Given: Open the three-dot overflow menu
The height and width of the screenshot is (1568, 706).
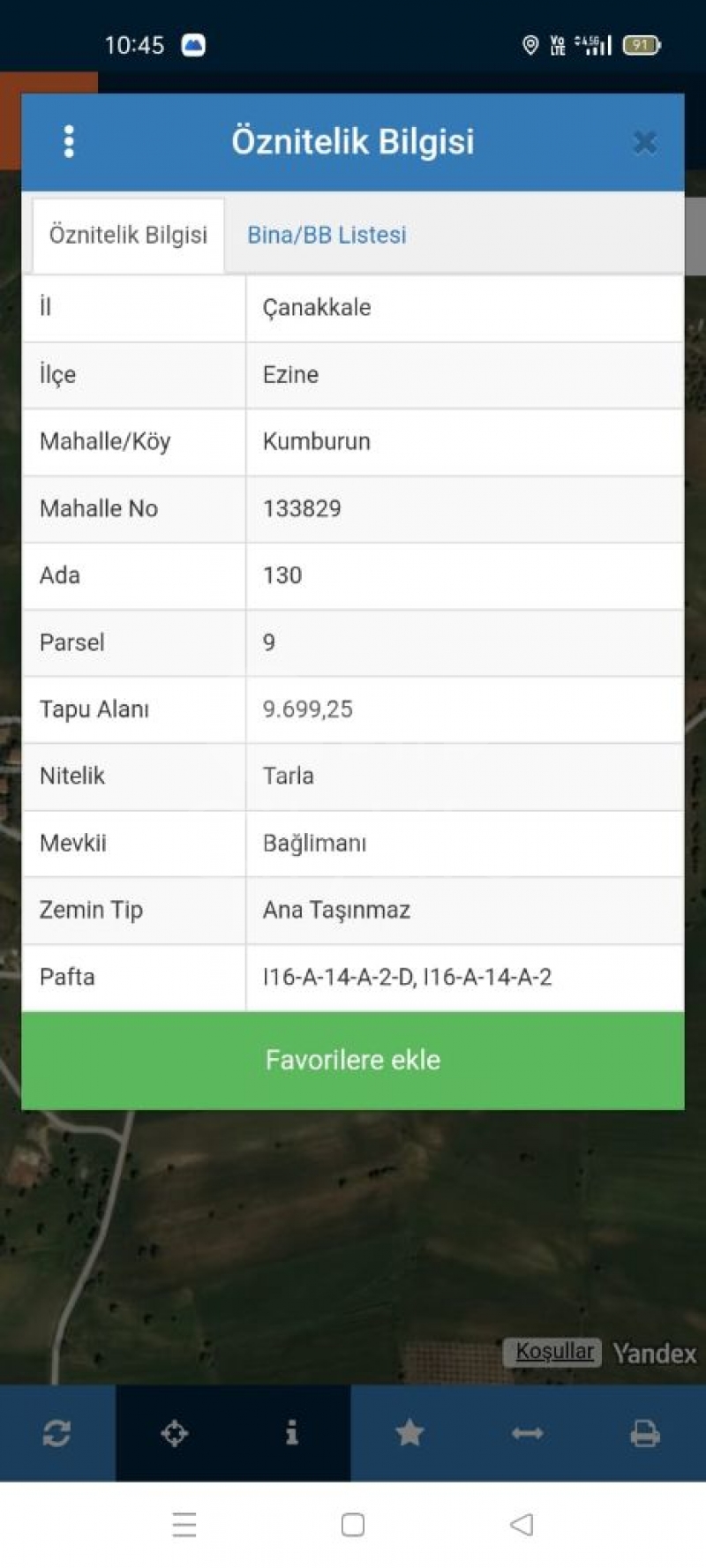Looking at the screenshot, I should (x=69, y=141).
